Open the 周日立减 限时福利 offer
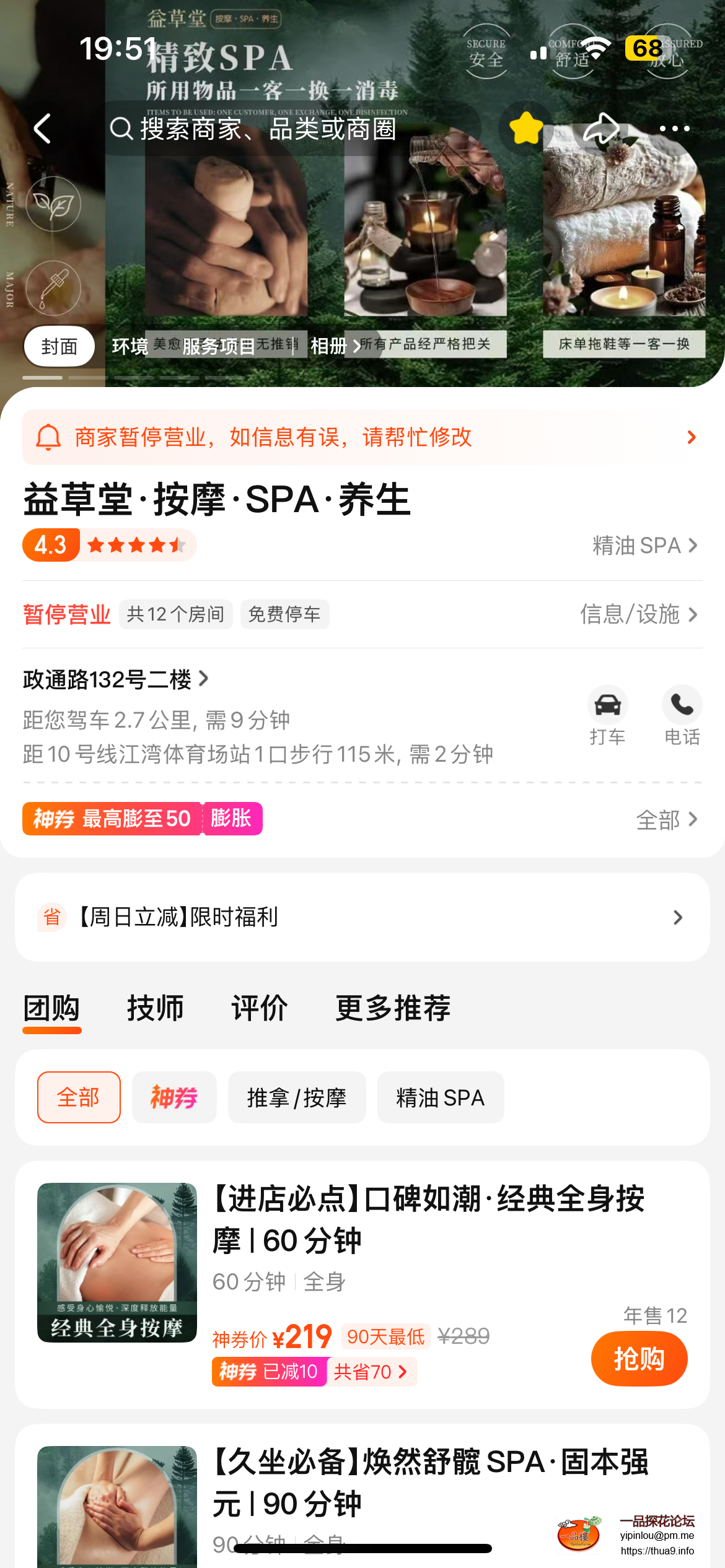The image size is (725, 1568). (x=362, y=917)
